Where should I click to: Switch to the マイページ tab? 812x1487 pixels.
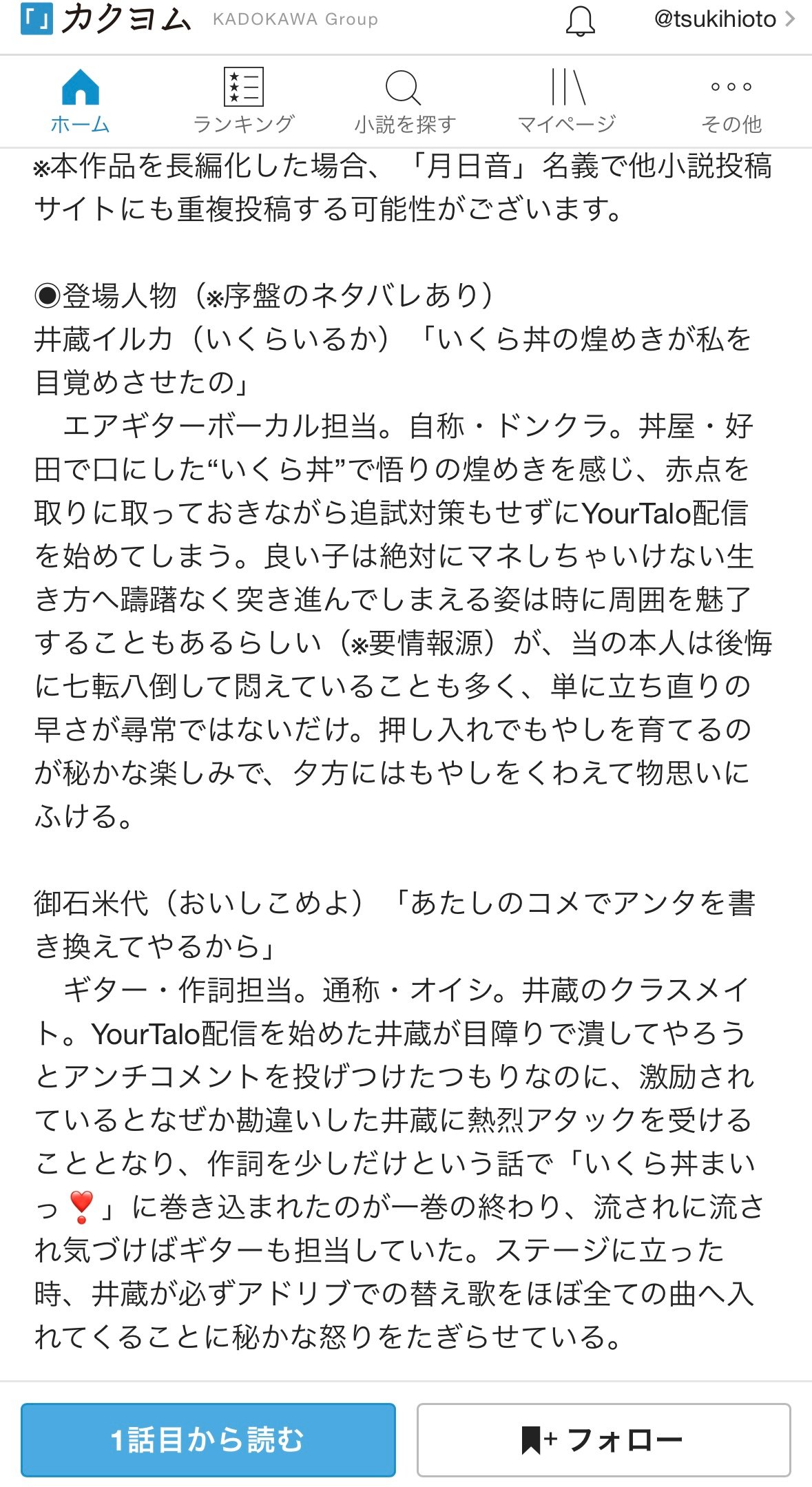(x=567, y=101)
